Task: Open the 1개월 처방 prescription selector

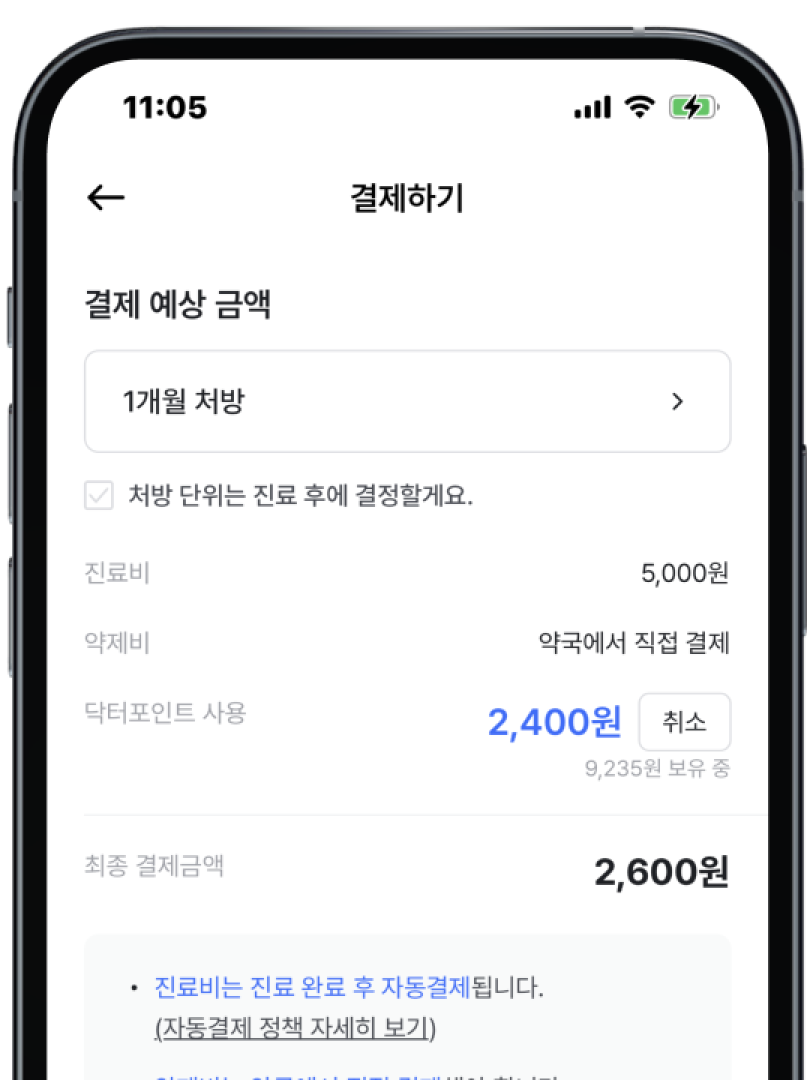Action: tap(407, 401)
